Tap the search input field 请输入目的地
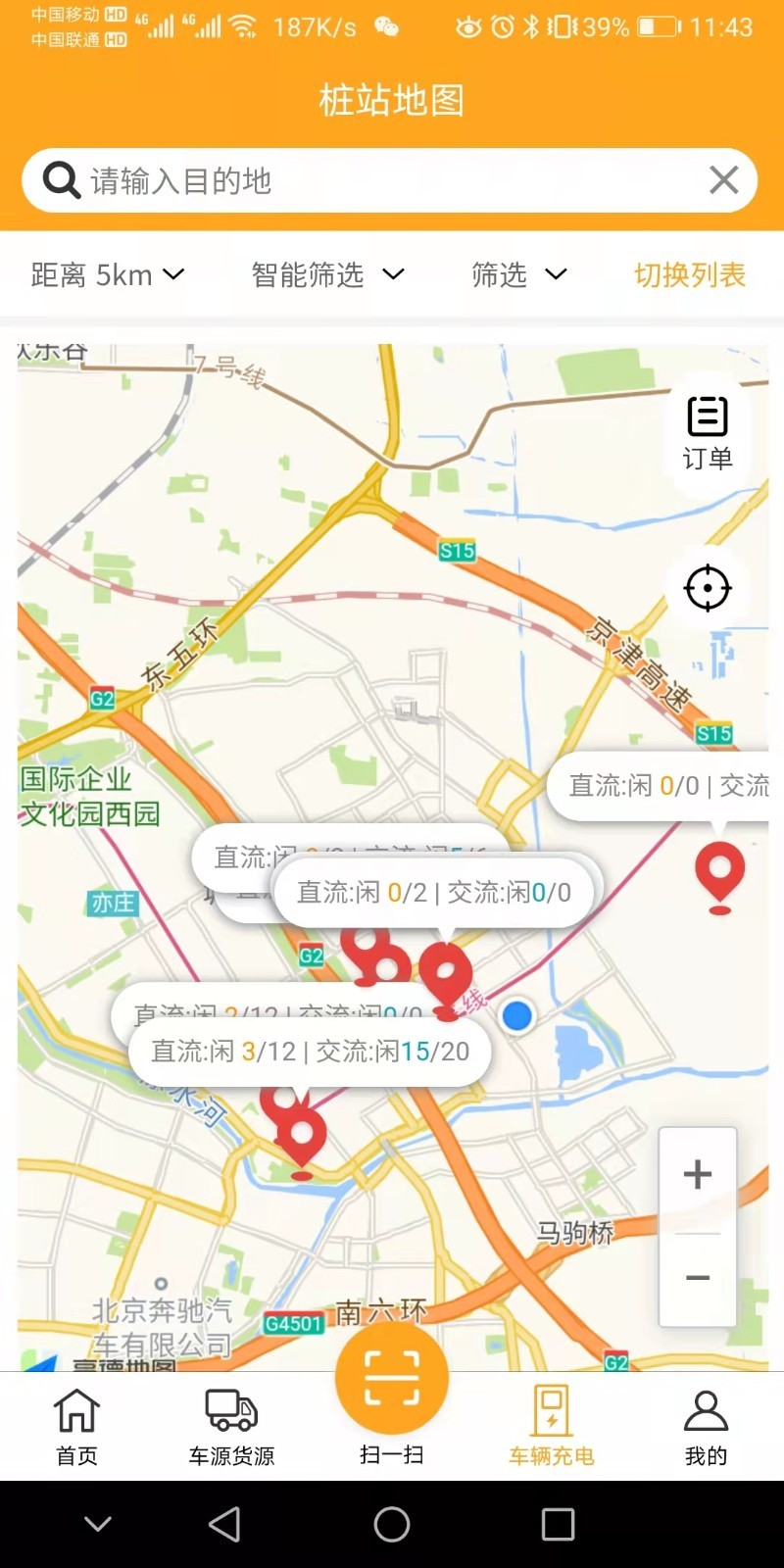784x1568 pixels. (x=294, y=179)
